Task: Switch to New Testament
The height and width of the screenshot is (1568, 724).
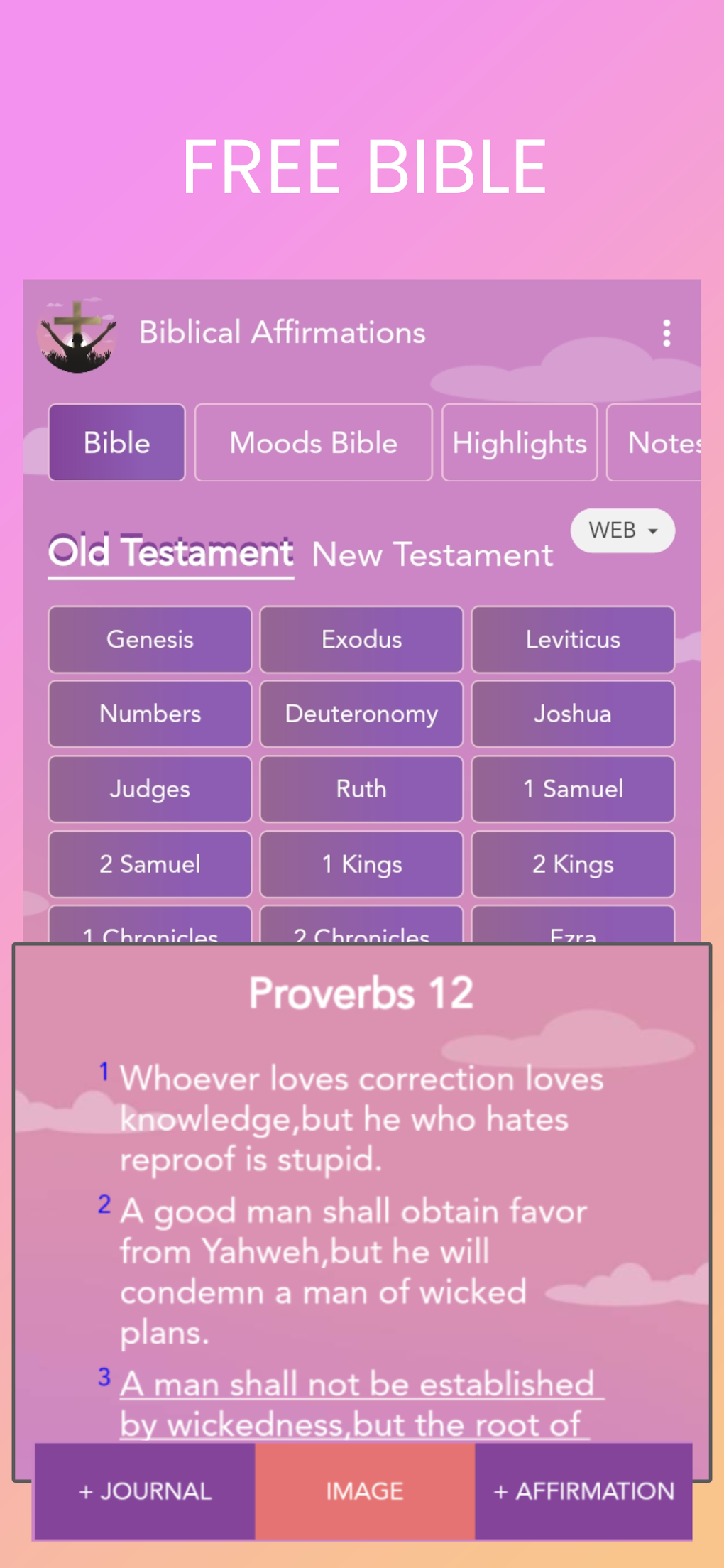Action: pyautogui.click(x=432, y=555)
